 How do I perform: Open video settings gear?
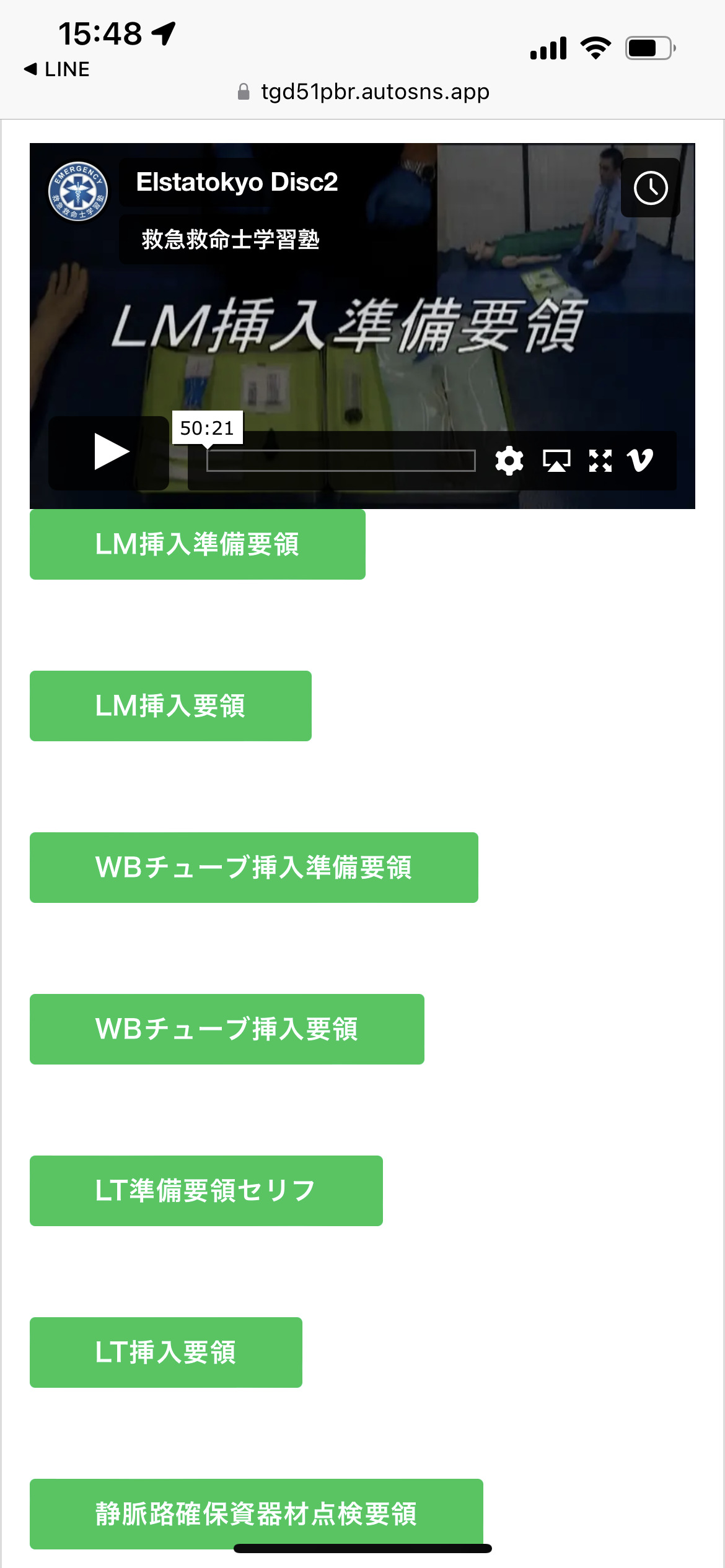[509, 461]
